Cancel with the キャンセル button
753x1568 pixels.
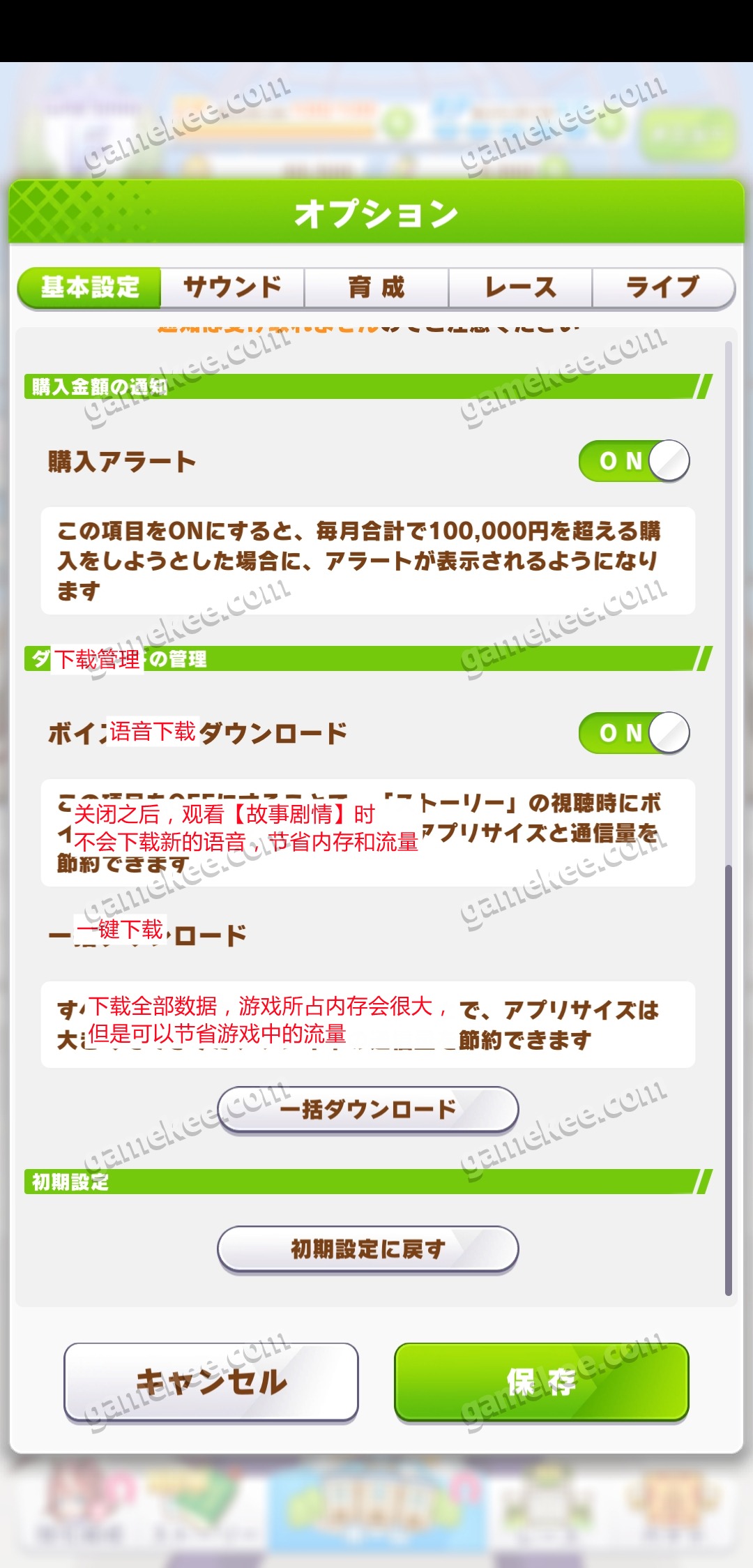click(x=211, y=1382)
